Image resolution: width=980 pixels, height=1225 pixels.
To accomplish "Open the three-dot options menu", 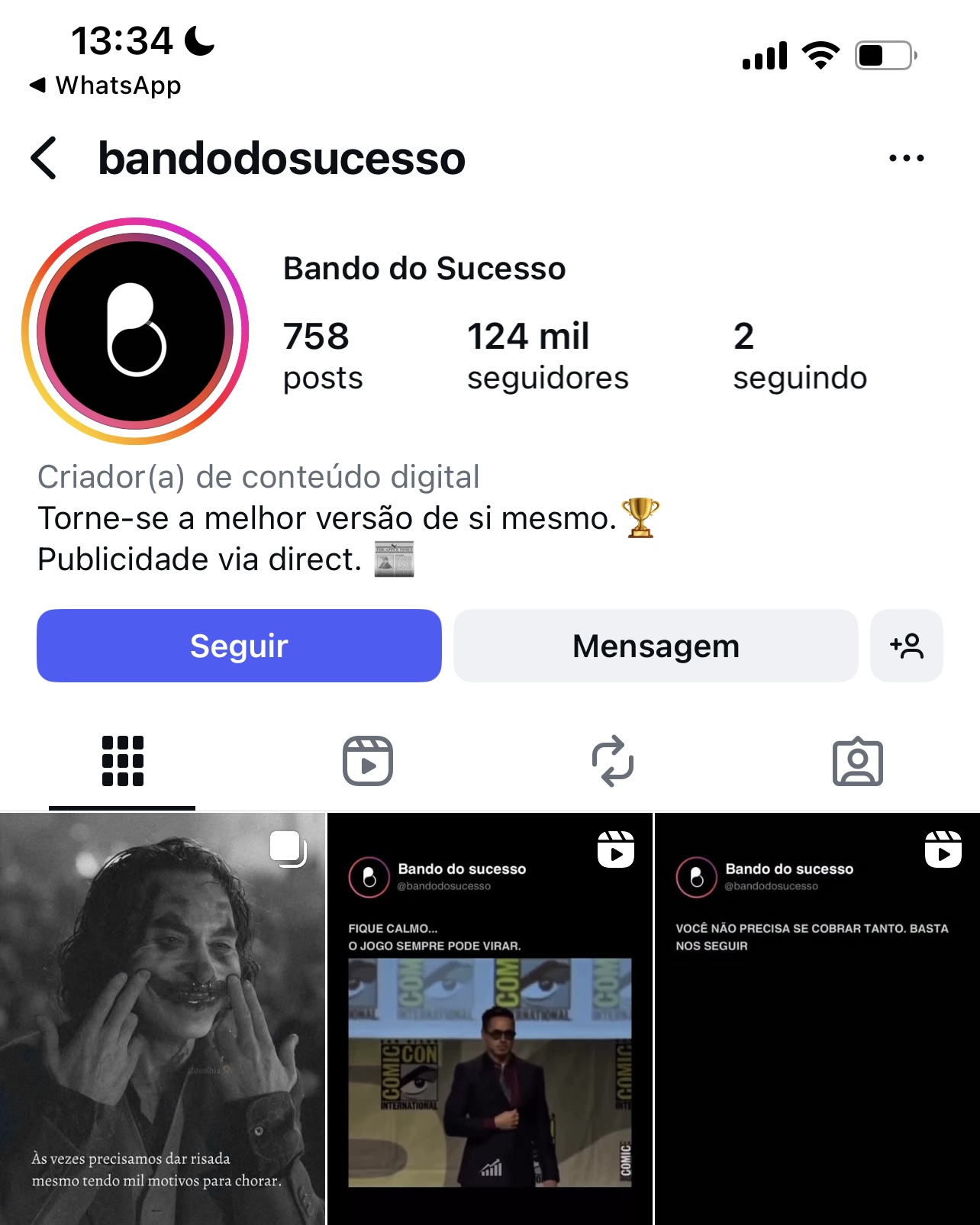I will (x=906, y=159).
